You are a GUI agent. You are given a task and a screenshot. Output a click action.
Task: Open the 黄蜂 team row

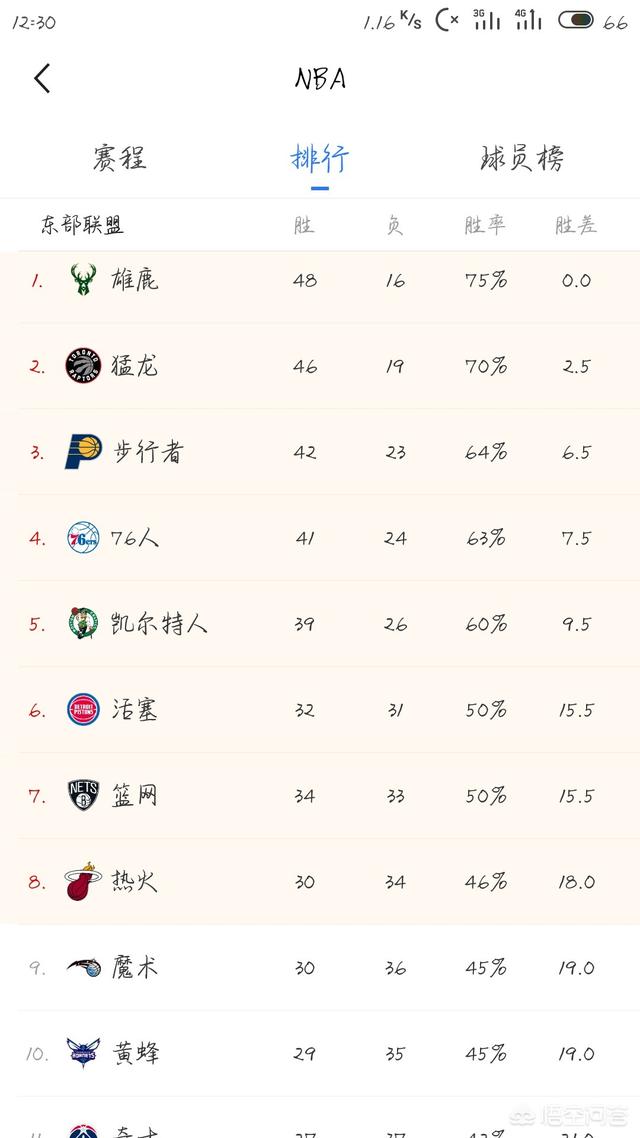pyautogui.click(x=134, y=1054)
